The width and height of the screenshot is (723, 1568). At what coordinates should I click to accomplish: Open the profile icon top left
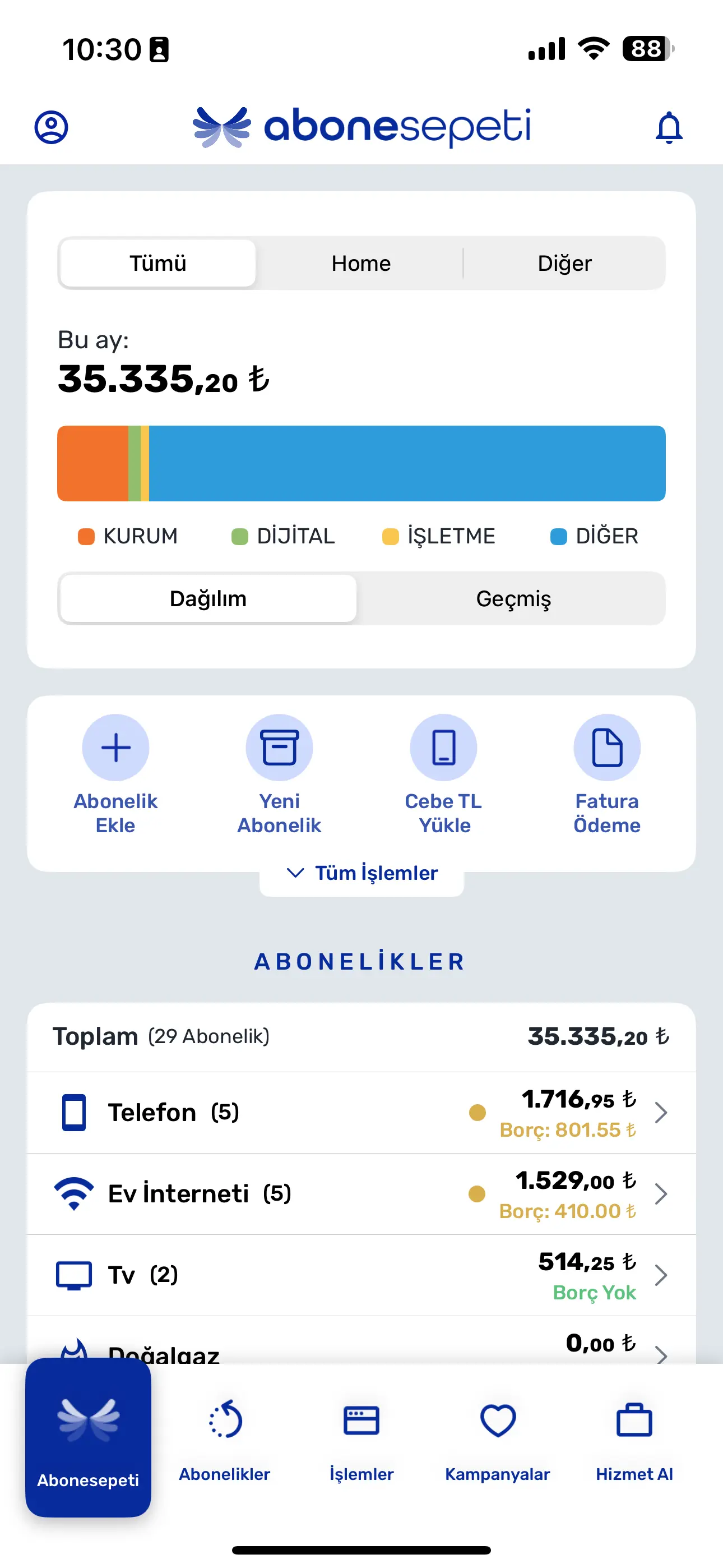52,127
